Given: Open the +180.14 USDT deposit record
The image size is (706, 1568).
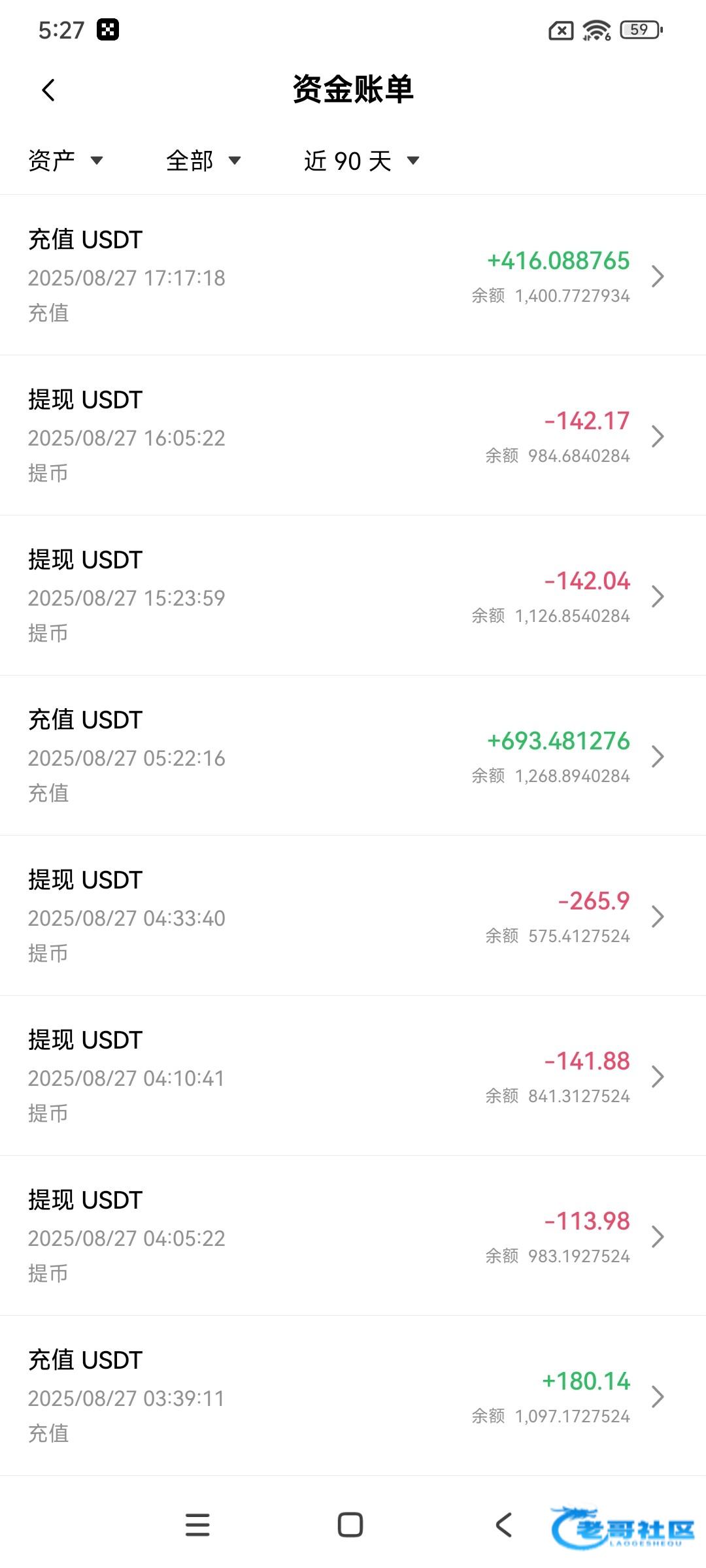Looking at the screenshot, I should coord(353,1396).
